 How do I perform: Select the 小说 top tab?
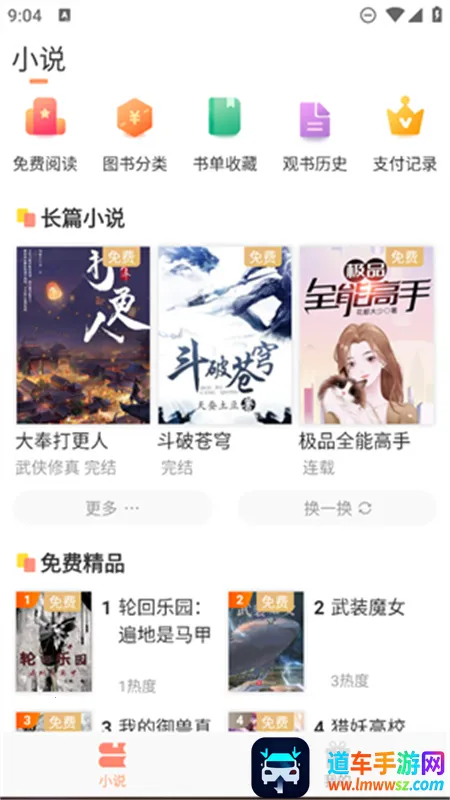pyautogui.click(x=39, y=60)
